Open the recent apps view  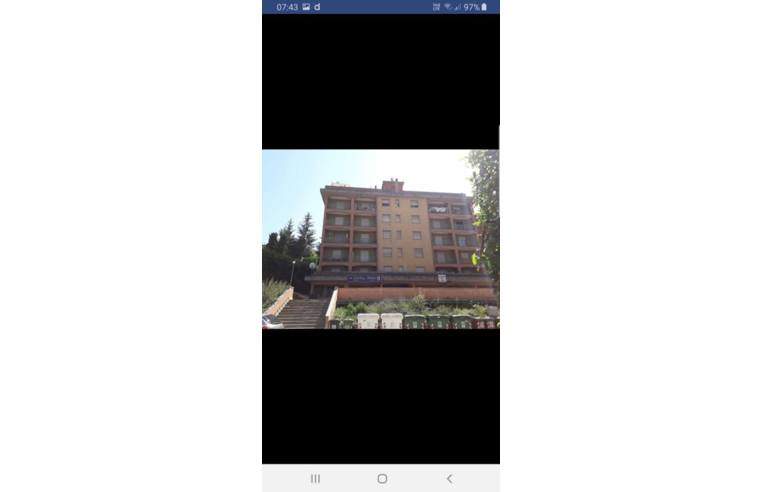click(x=315, y=479)
